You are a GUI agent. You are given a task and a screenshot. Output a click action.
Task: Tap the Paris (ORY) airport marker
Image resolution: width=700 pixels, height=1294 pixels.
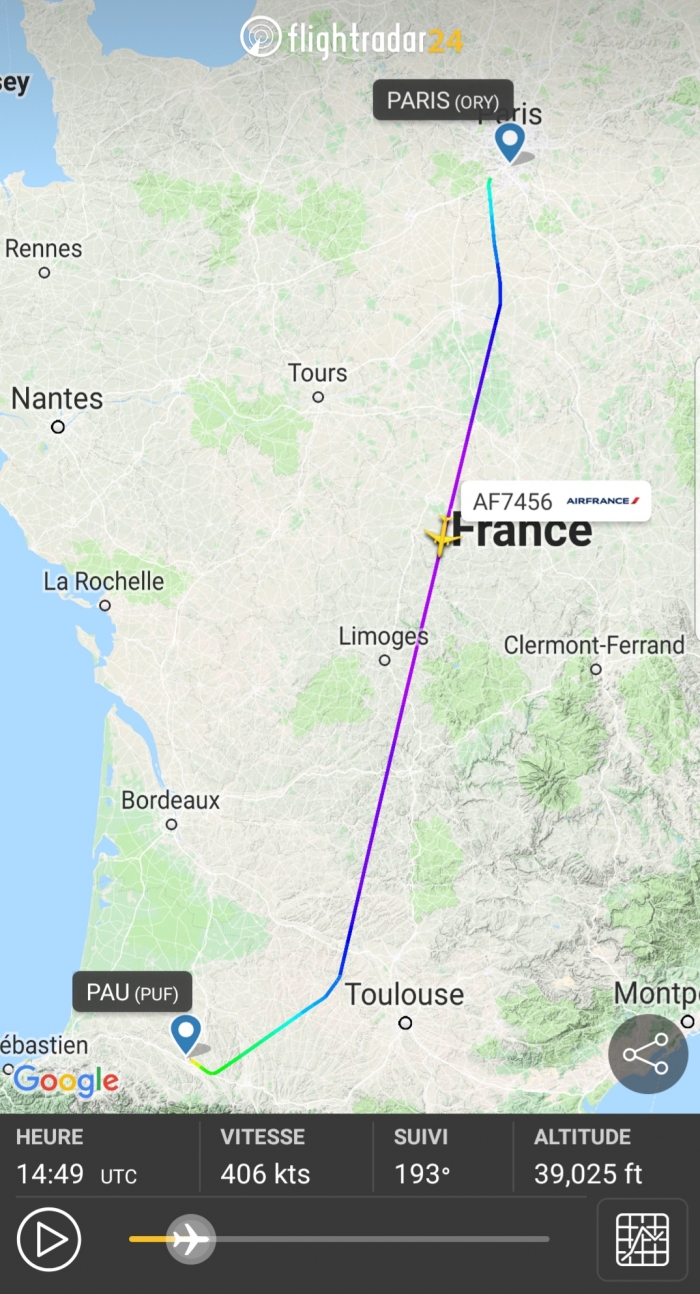pos(510,142)
